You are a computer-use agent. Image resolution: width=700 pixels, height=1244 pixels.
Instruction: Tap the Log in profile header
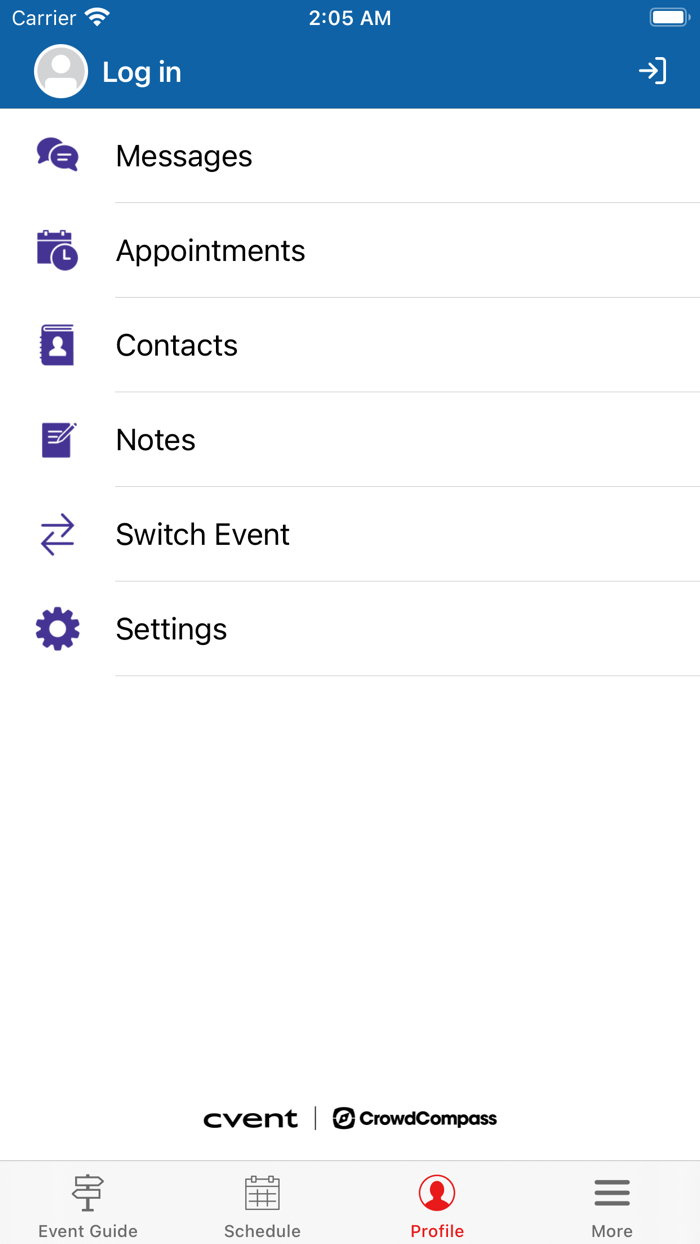[x=141, y=72]
